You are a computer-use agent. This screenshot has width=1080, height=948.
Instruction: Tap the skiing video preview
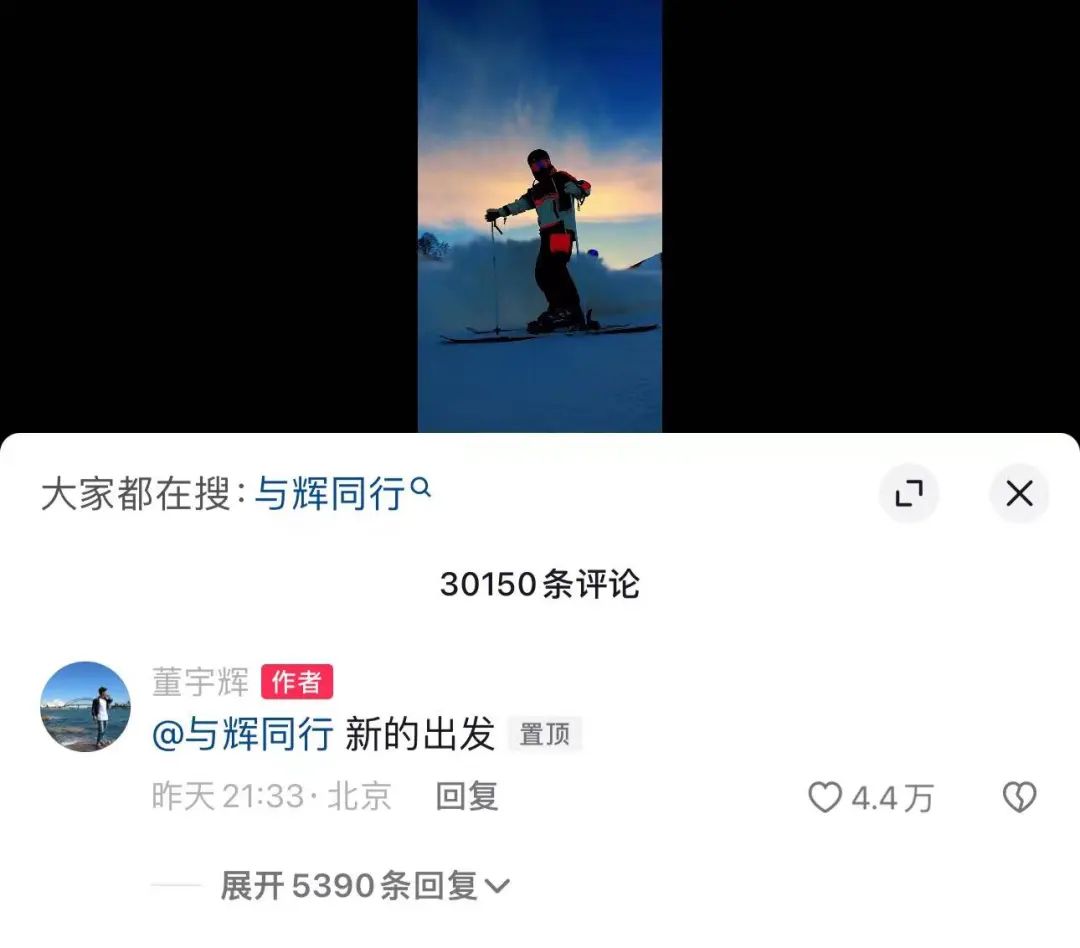tap(539, 216)
